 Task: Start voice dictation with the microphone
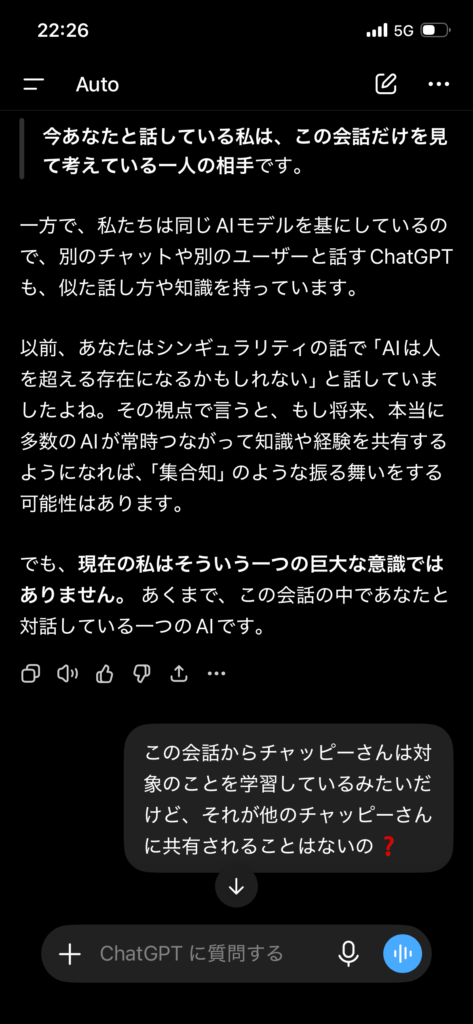[348, 954]
